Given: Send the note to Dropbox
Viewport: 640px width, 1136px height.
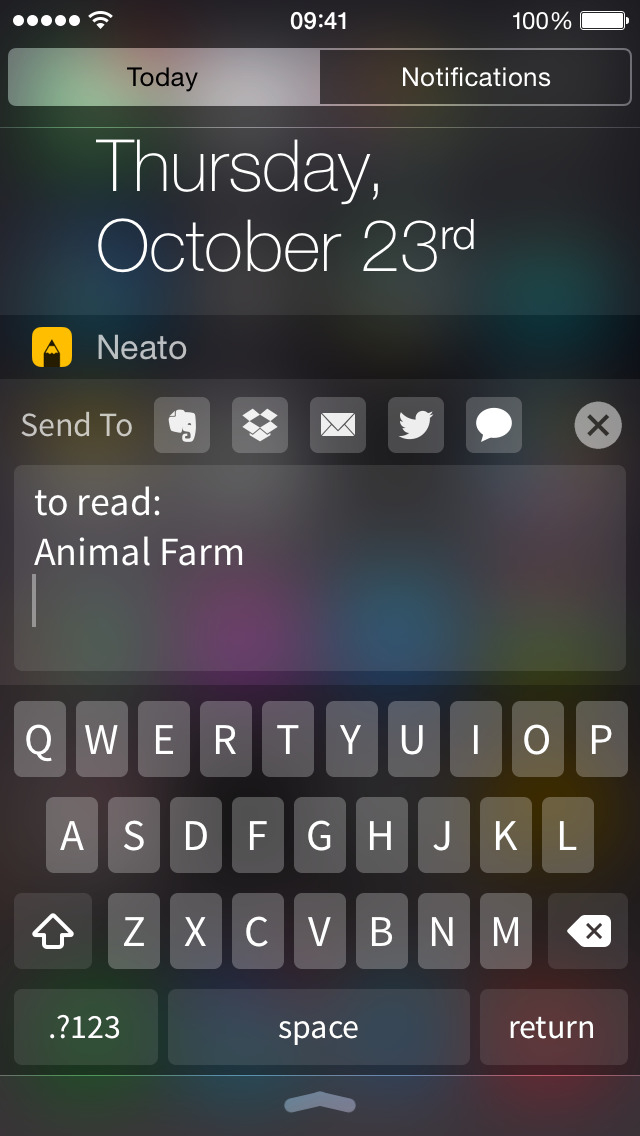Looking at the screenshot, I should [259, 425].
